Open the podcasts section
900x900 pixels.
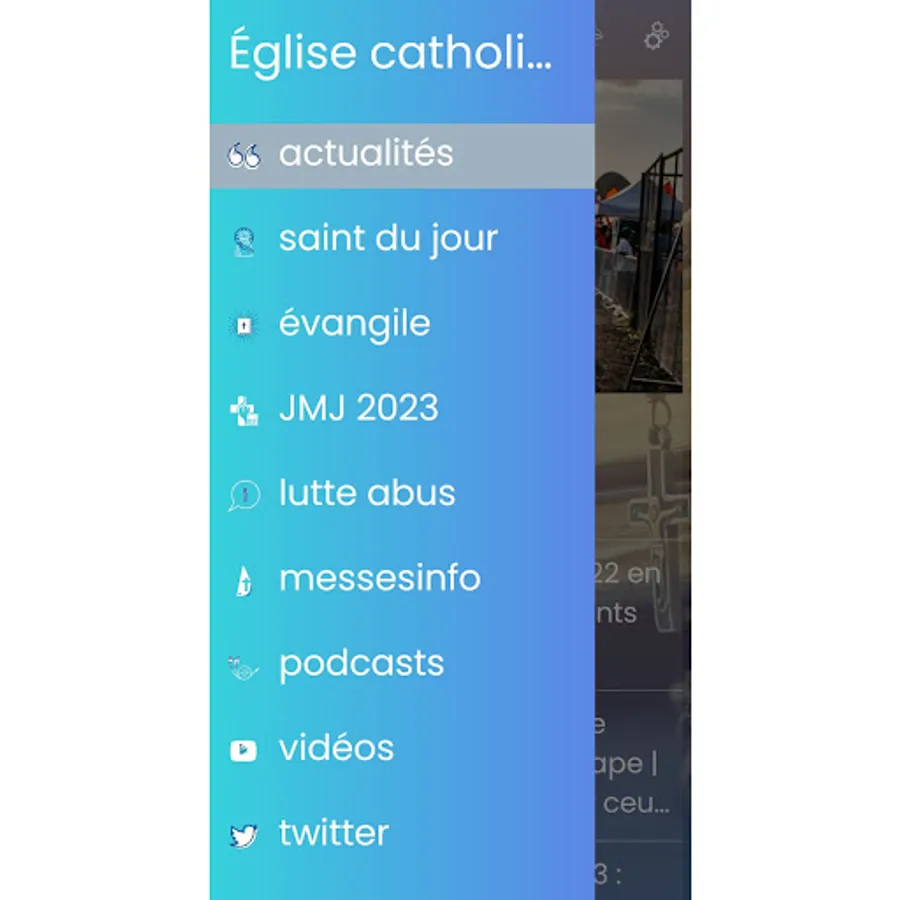click(402, 664)
